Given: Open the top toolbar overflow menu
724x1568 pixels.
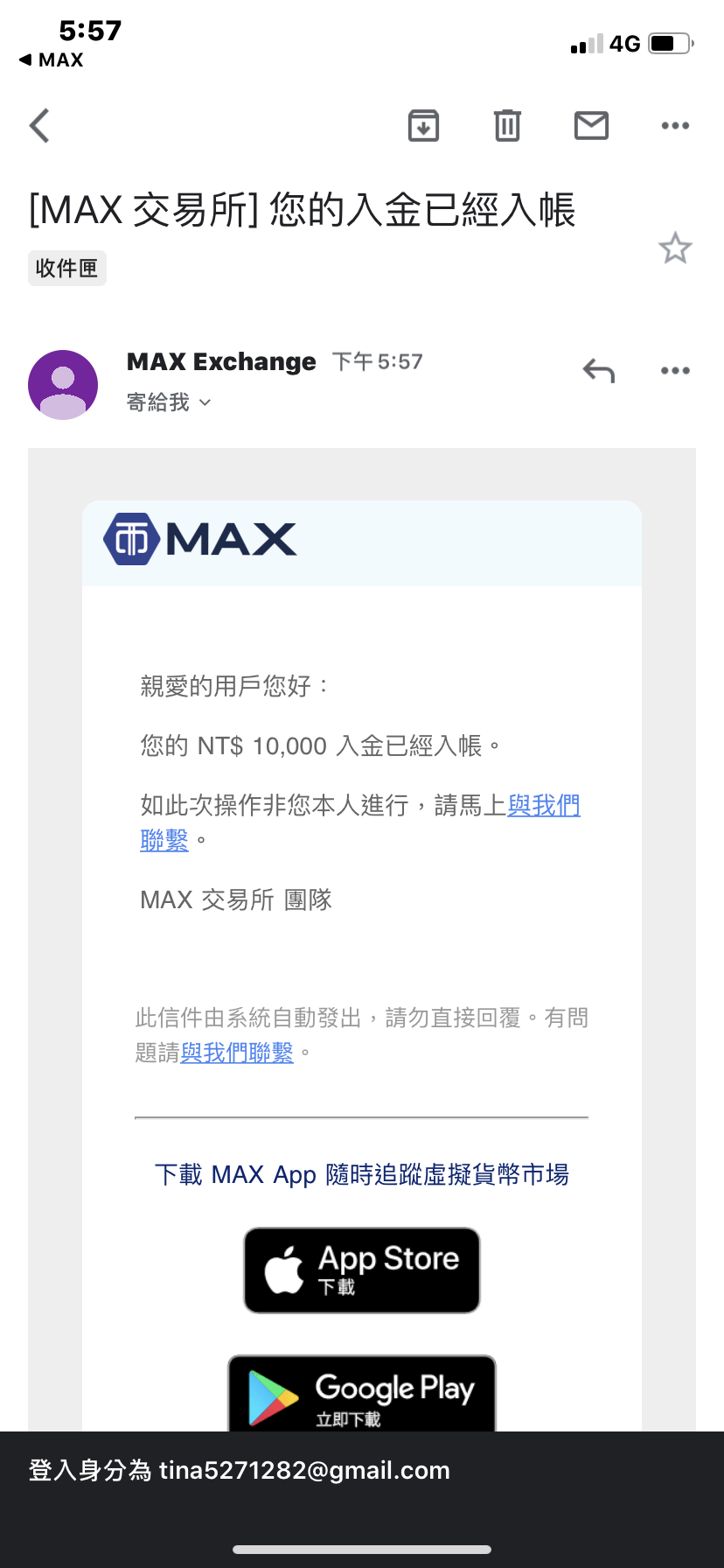Looking at the screenshot, I should [675, 125].
